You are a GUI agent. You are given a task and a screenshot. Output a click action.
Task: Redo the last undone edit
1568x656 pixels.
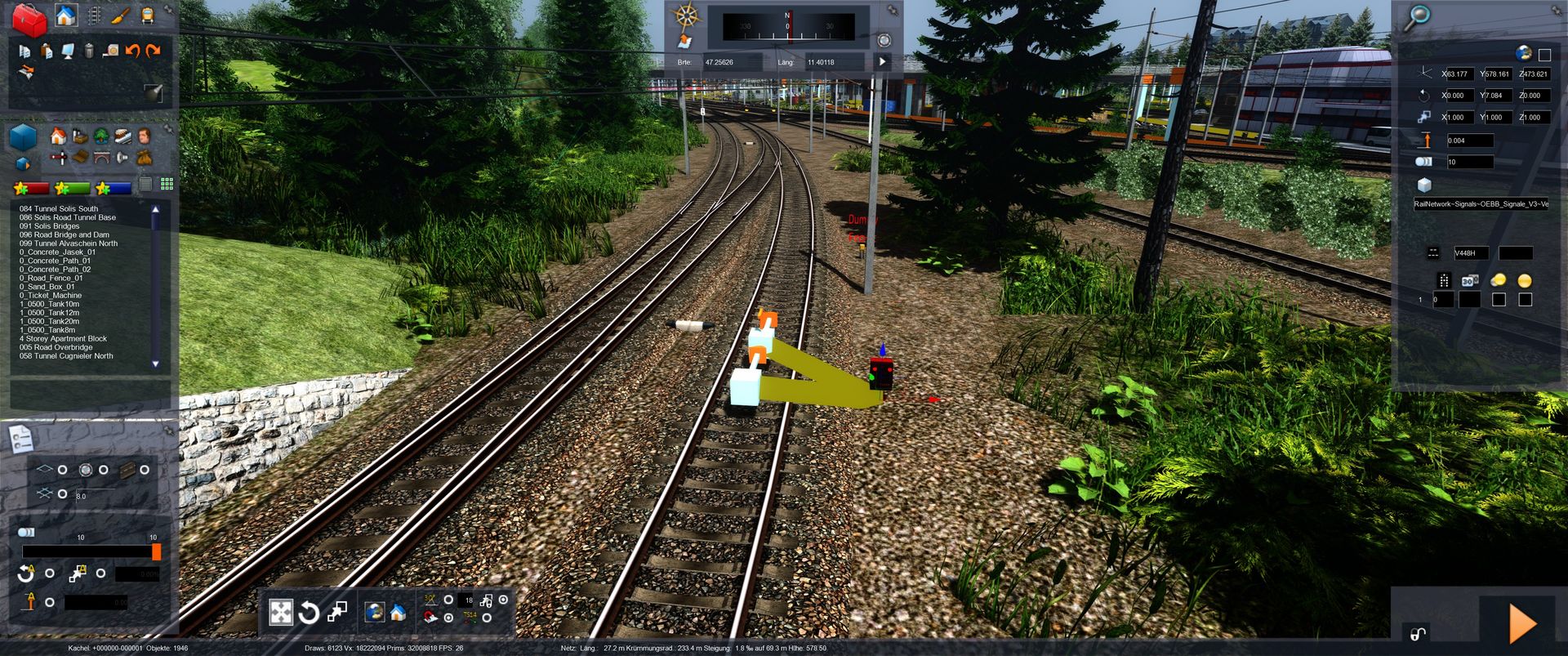(153, 51)
